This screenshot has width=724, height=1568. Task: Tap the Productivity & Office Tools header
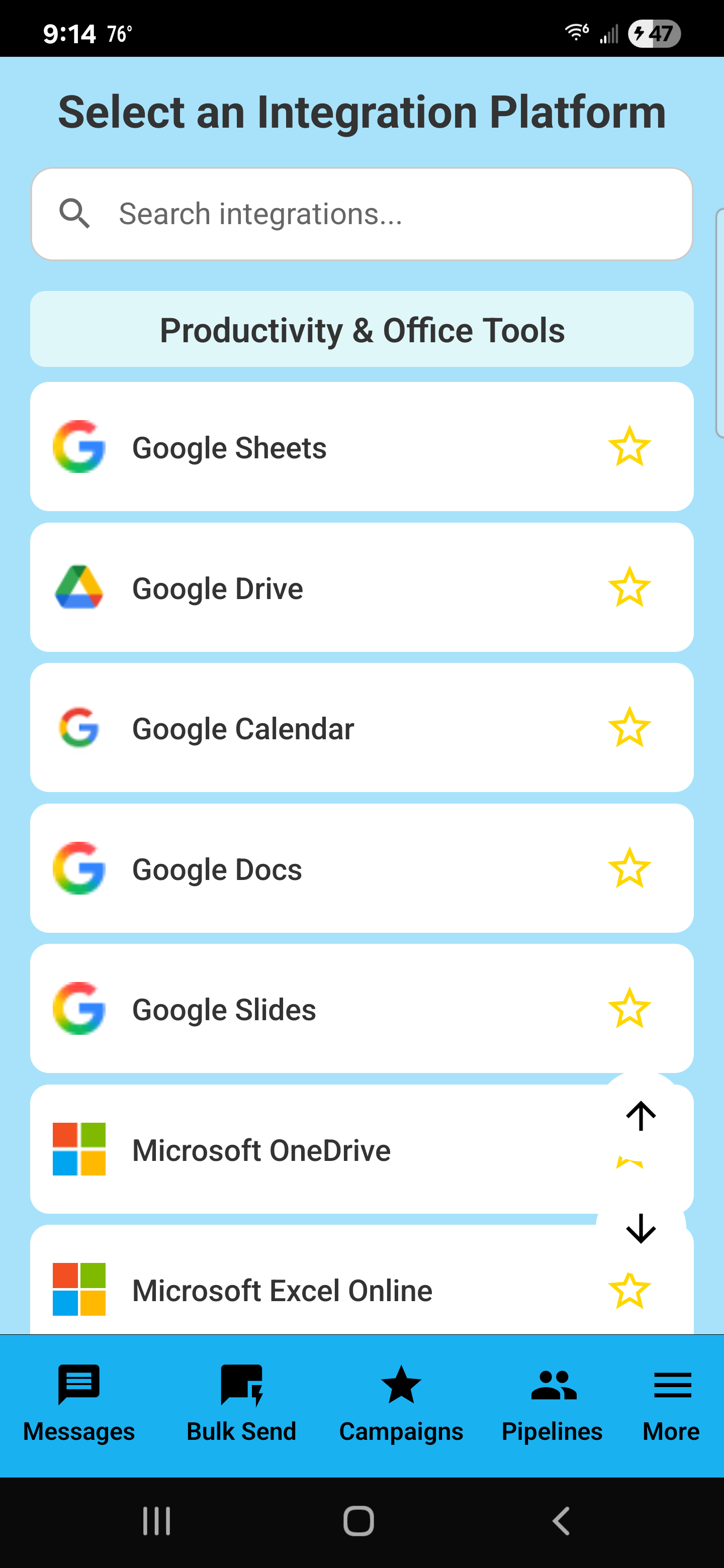click(x=361, y=329)
